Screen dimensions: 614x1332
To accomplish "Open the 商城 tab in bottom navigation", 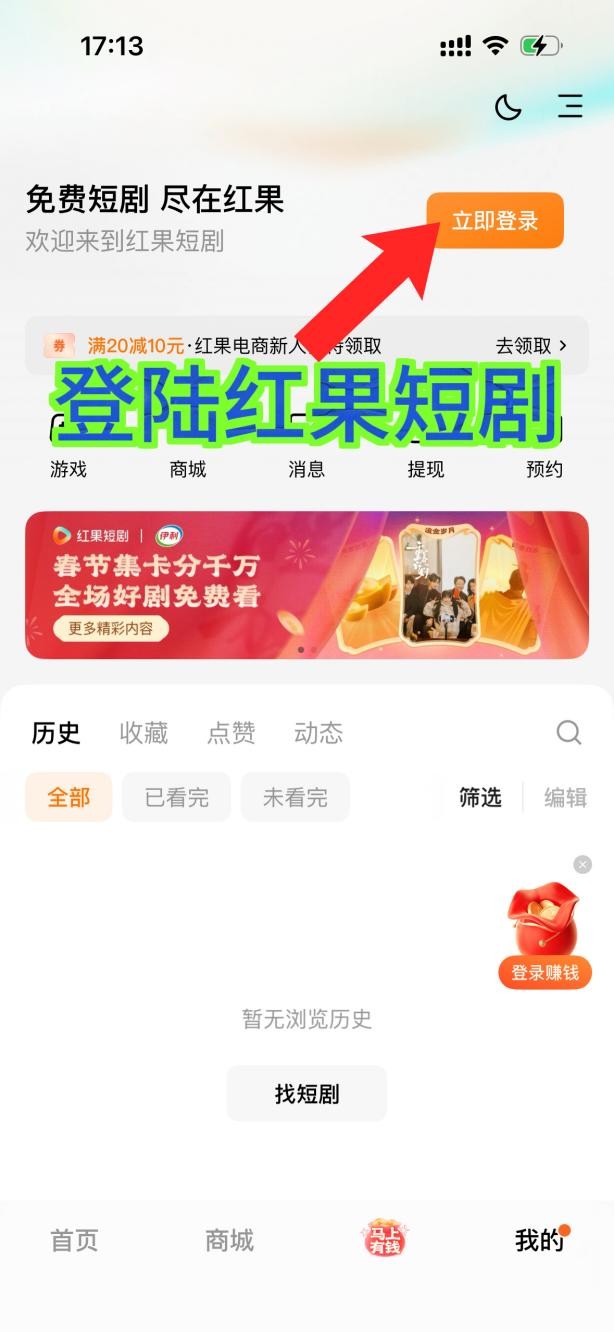I will tap(229, 1241).
